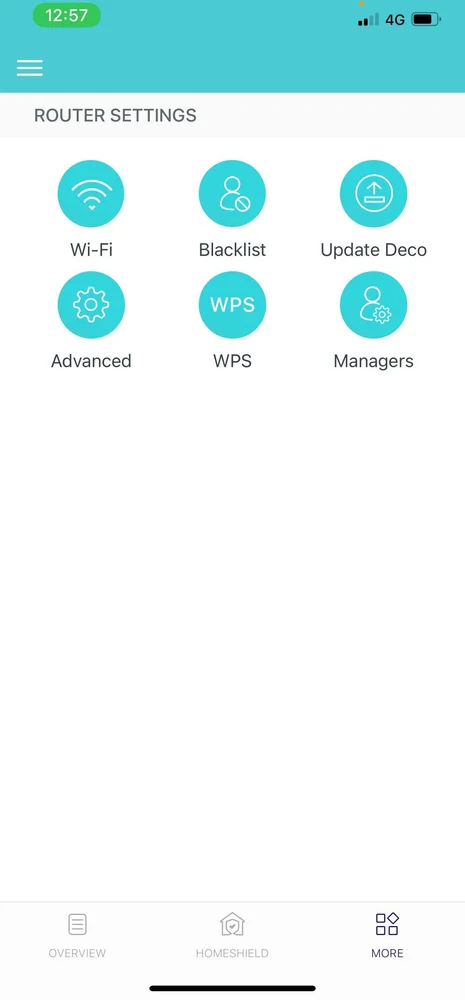Open the hamburger drawer menu
This screenshot has width=465, height=1000.
[x=29, y=68]
